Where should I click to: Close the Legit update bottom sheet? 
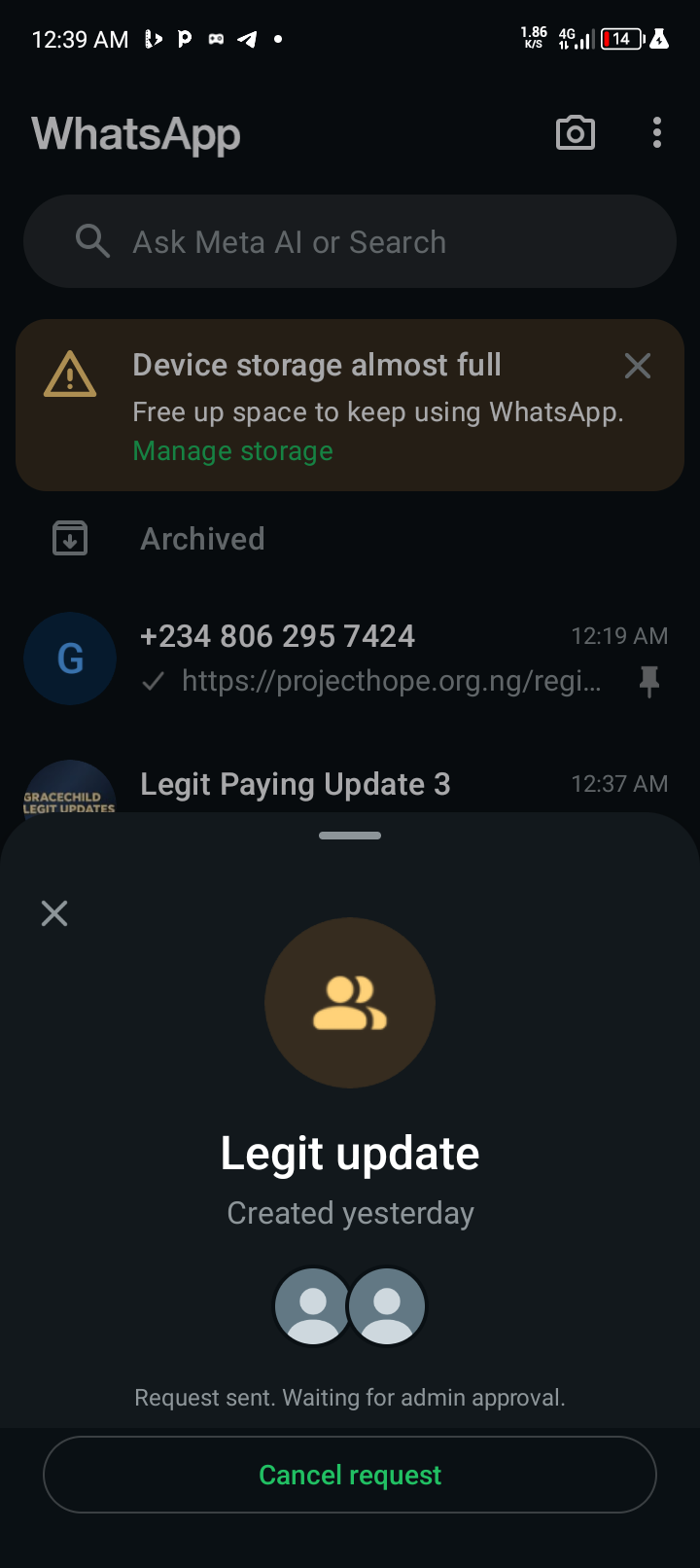(x=54, y=912)
